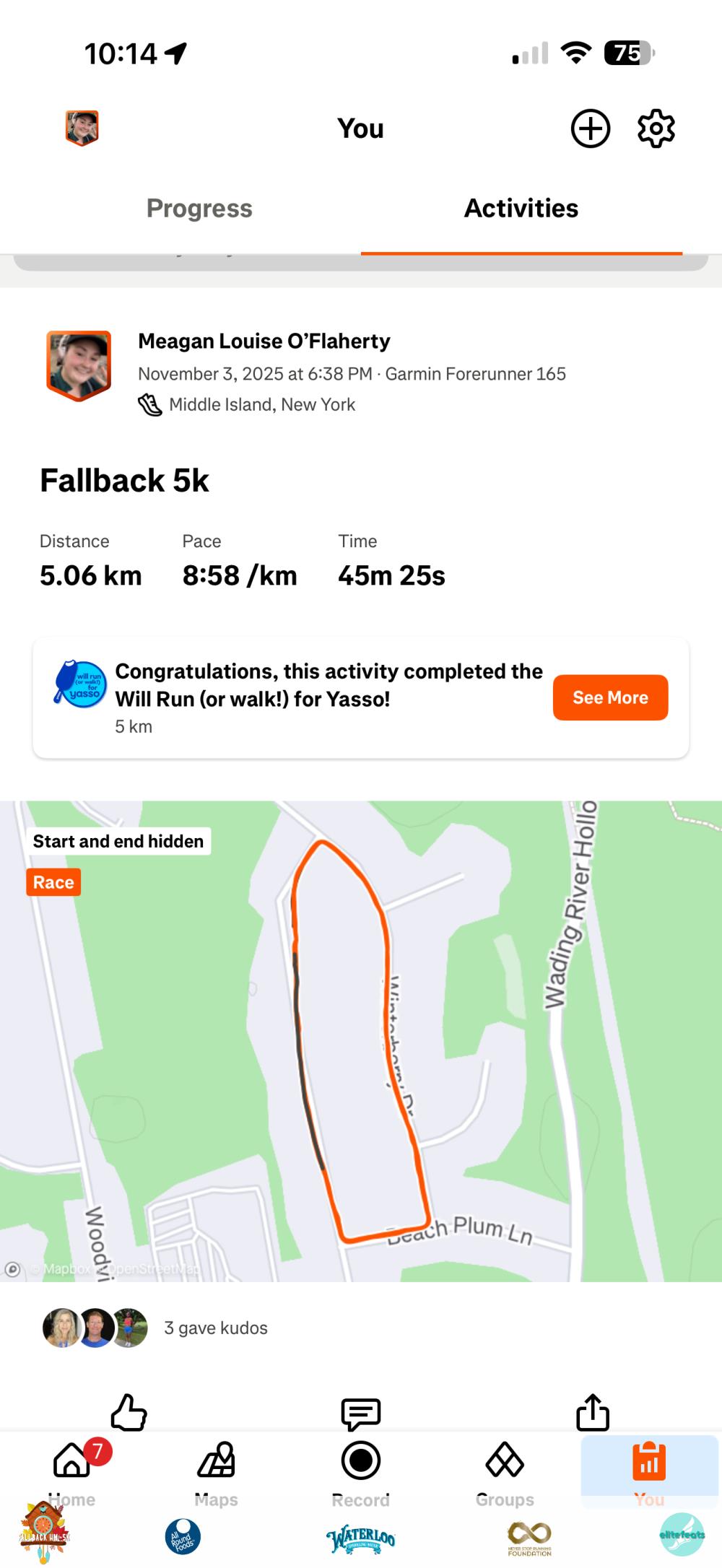View Meagan Louise O'Flaherty's profile
Image resolution: width=722 pixels, height=1568 pixels.
264,341
